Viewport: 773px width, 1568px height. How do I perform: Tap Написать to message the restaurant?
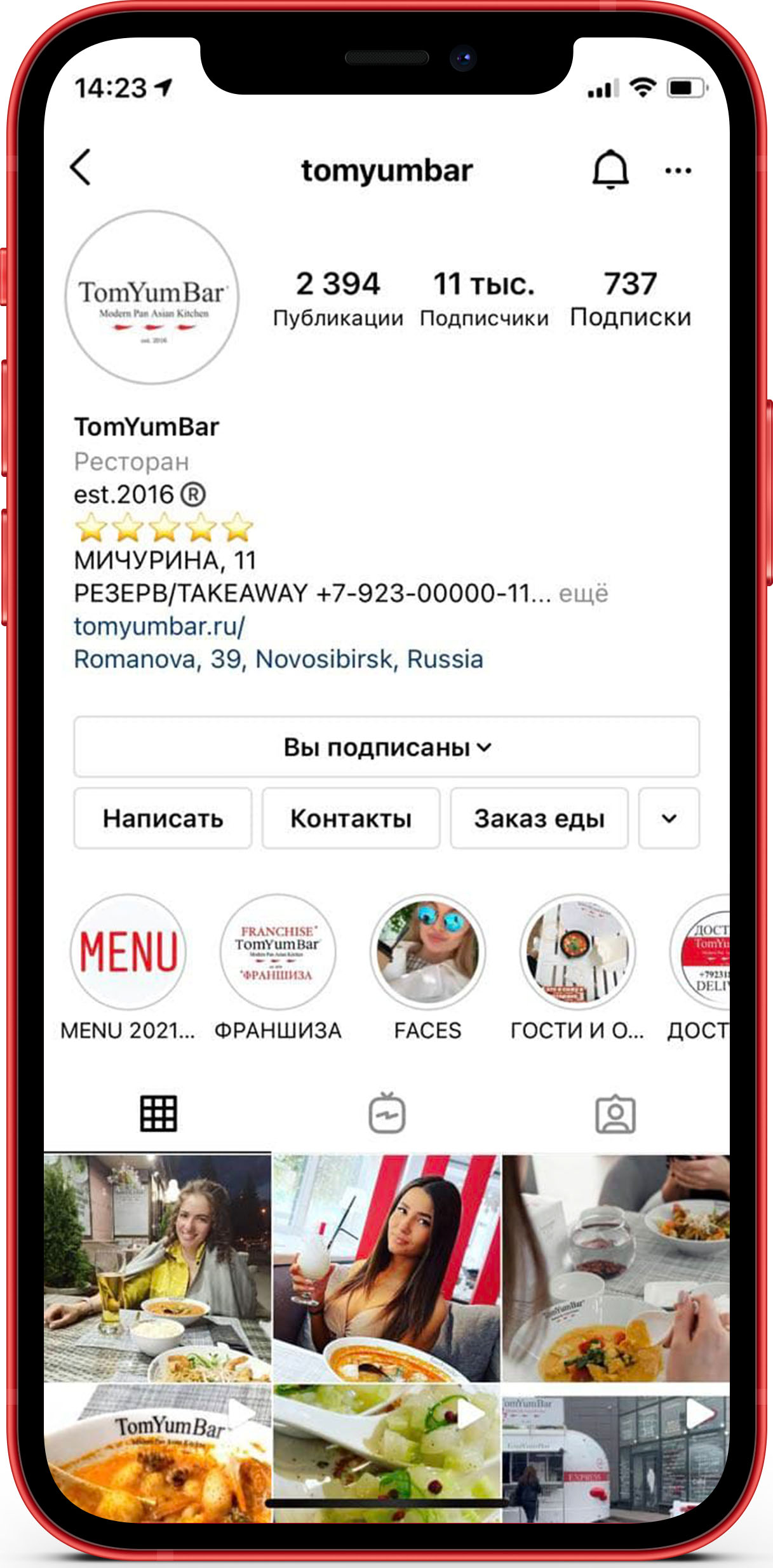163,819
